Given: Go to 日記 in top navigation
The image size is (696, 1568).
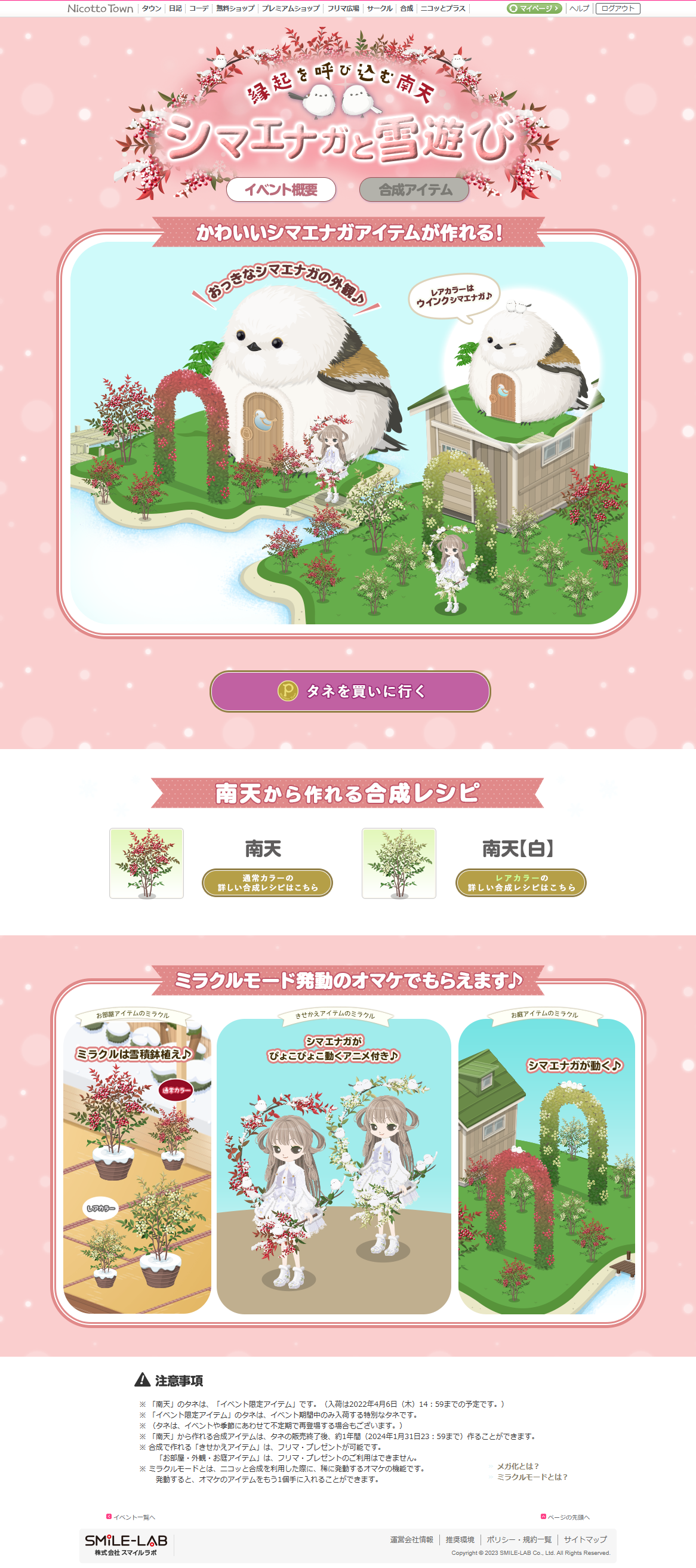Looking at the screenshot, I should pyautogui.click(x=175, y=8).
